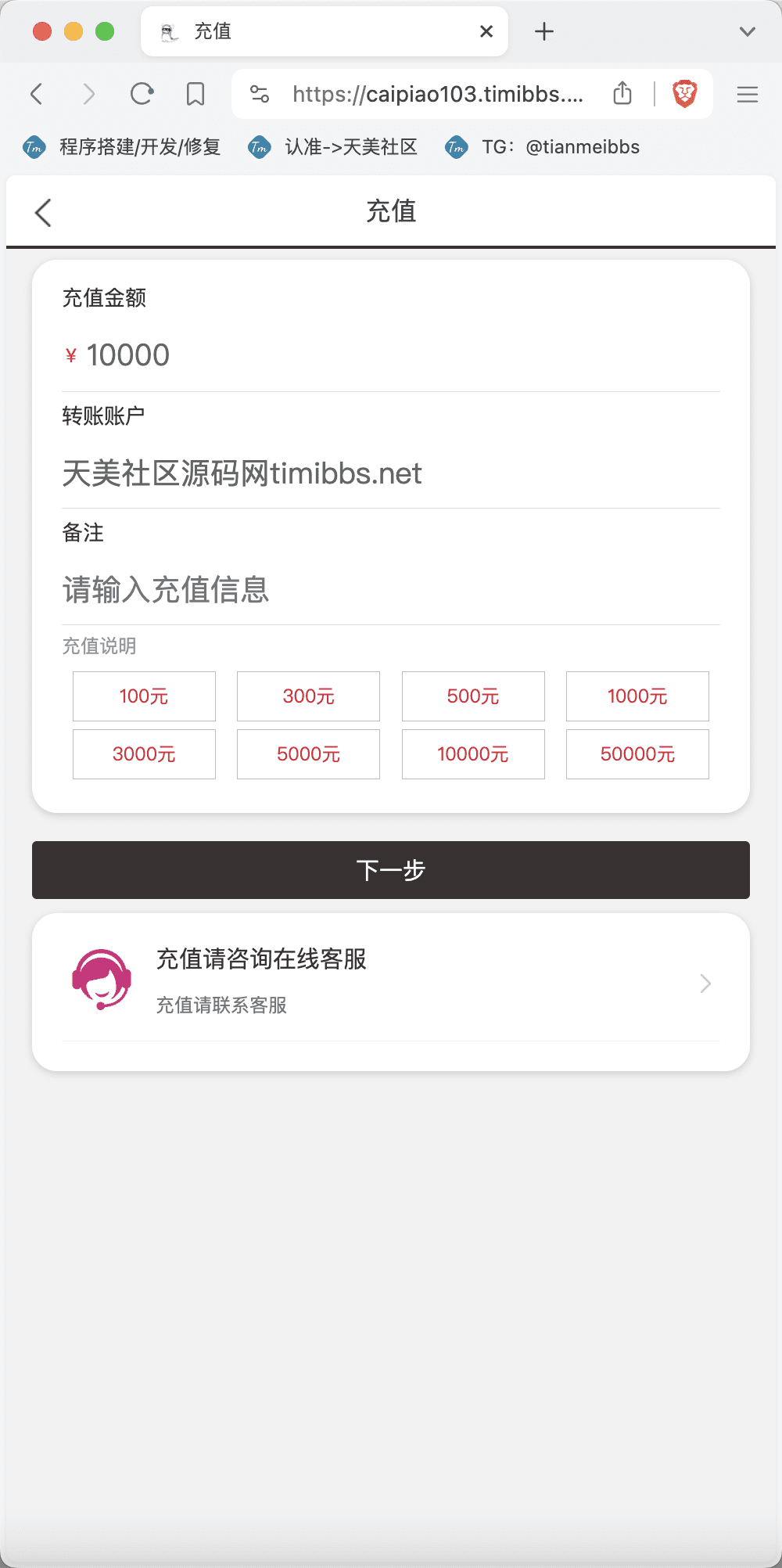Bookmark this page in browser

pos(195,95)
